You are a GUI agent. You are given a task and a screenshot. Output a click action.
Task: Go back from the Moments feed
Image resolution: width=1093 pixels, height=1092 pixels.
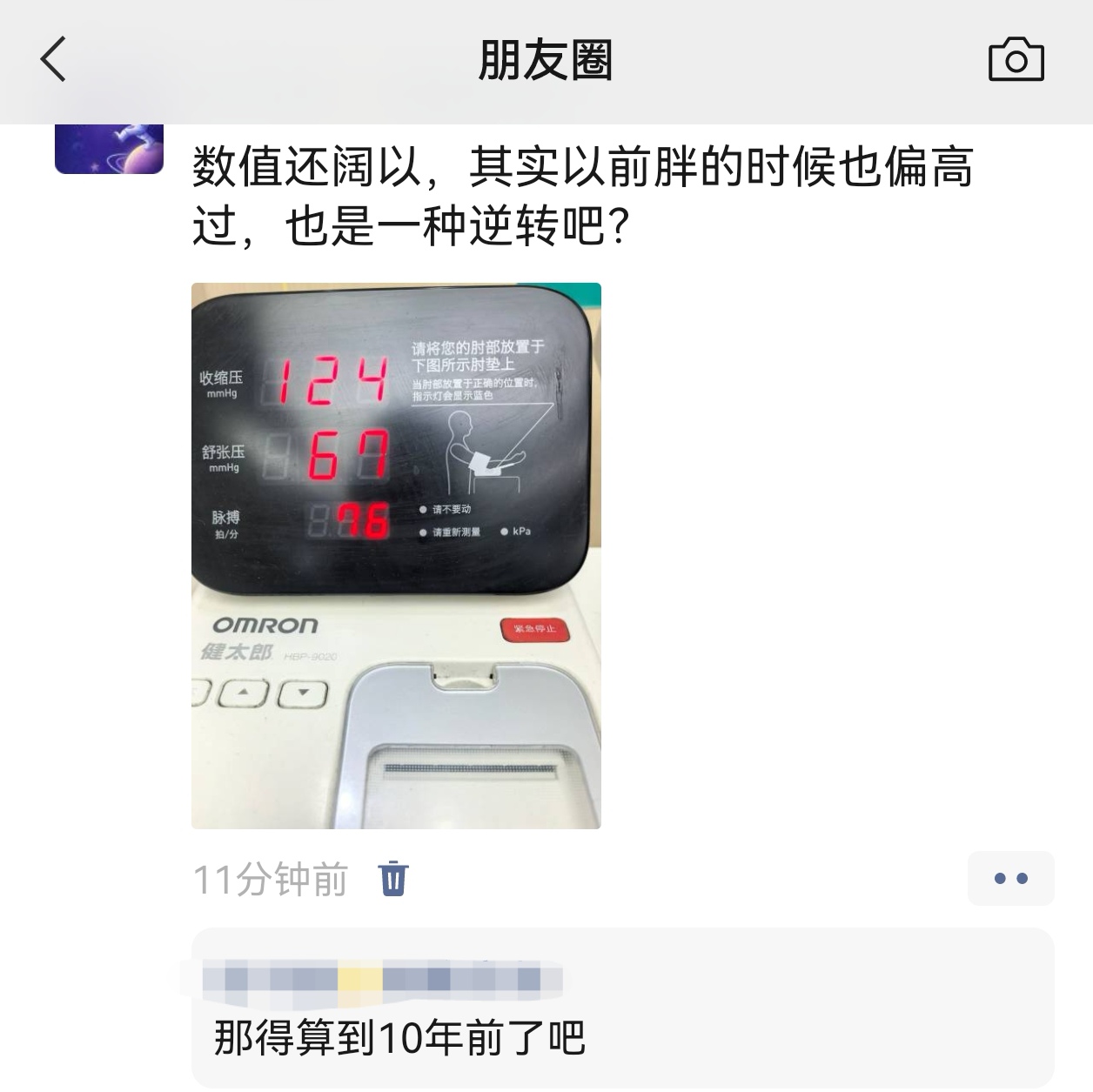click(54, 60)
